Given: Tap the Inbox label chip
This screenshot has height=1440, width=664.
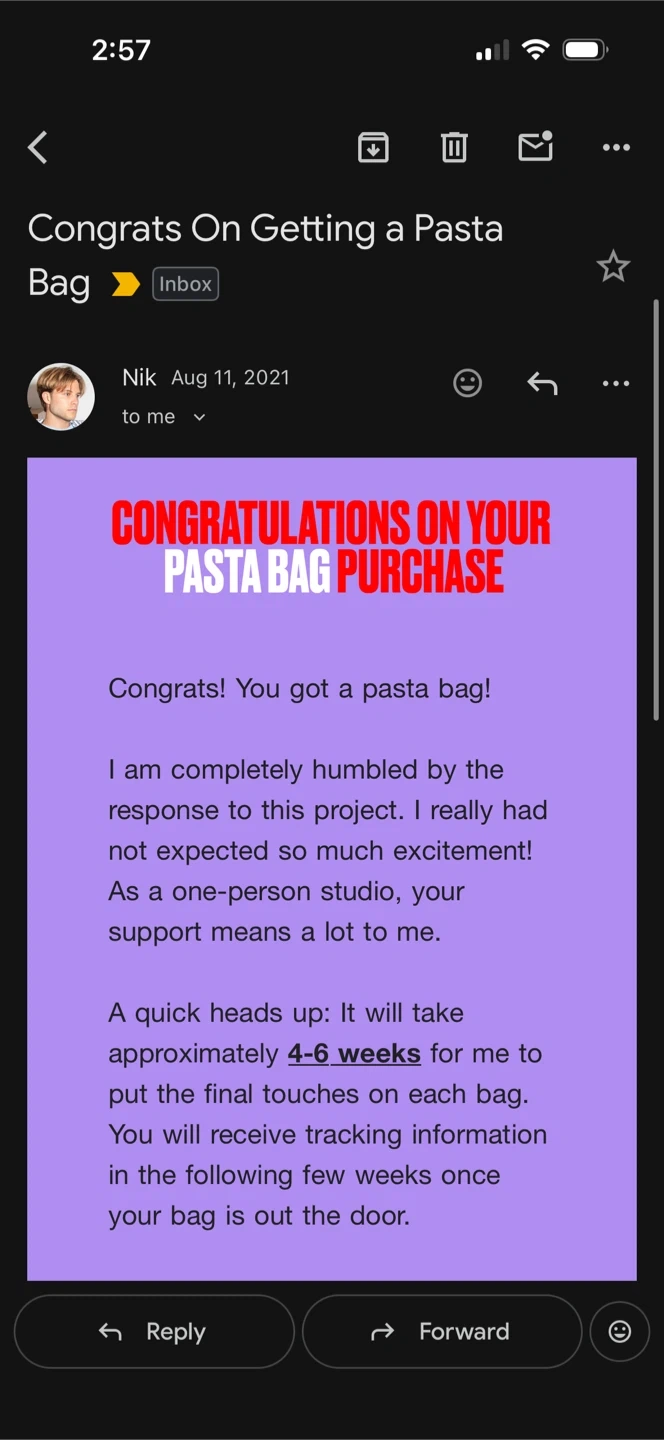Looking at the screenshot, I should click(x=185, y=284).
